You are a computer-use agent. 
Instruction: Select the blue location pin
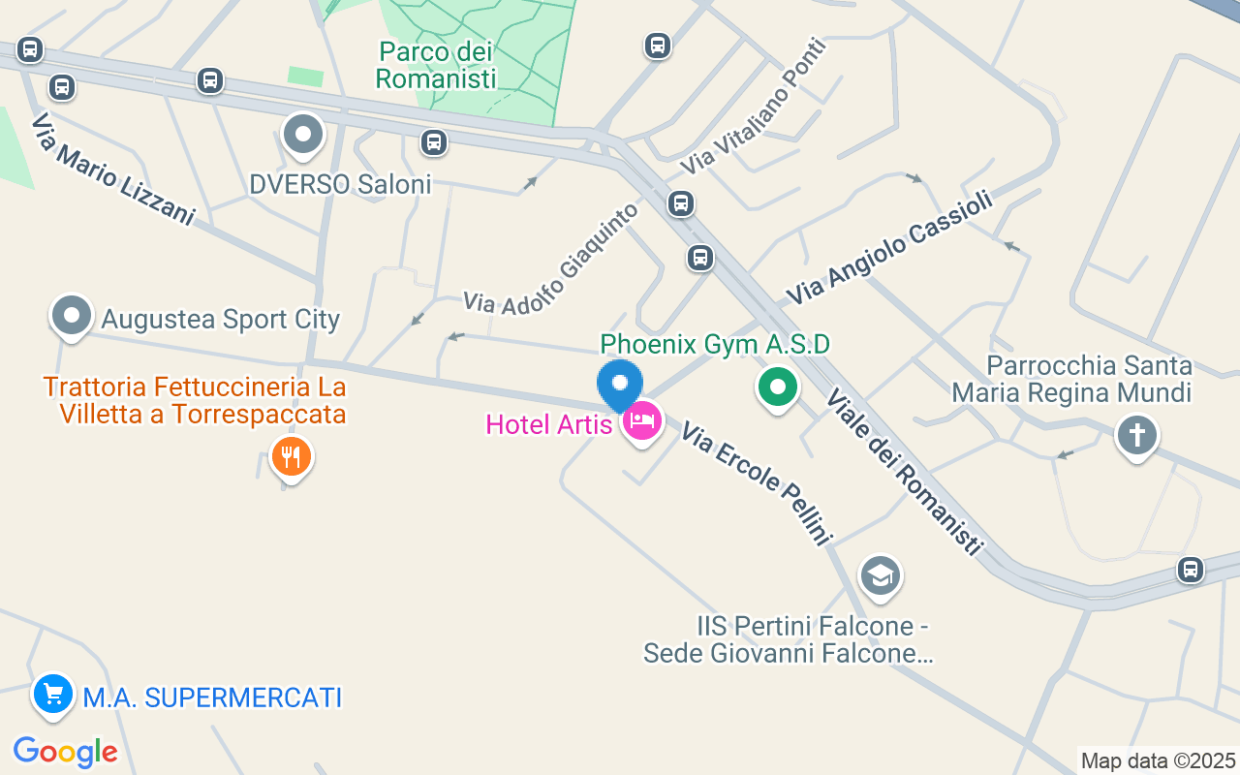pos(620,385)
